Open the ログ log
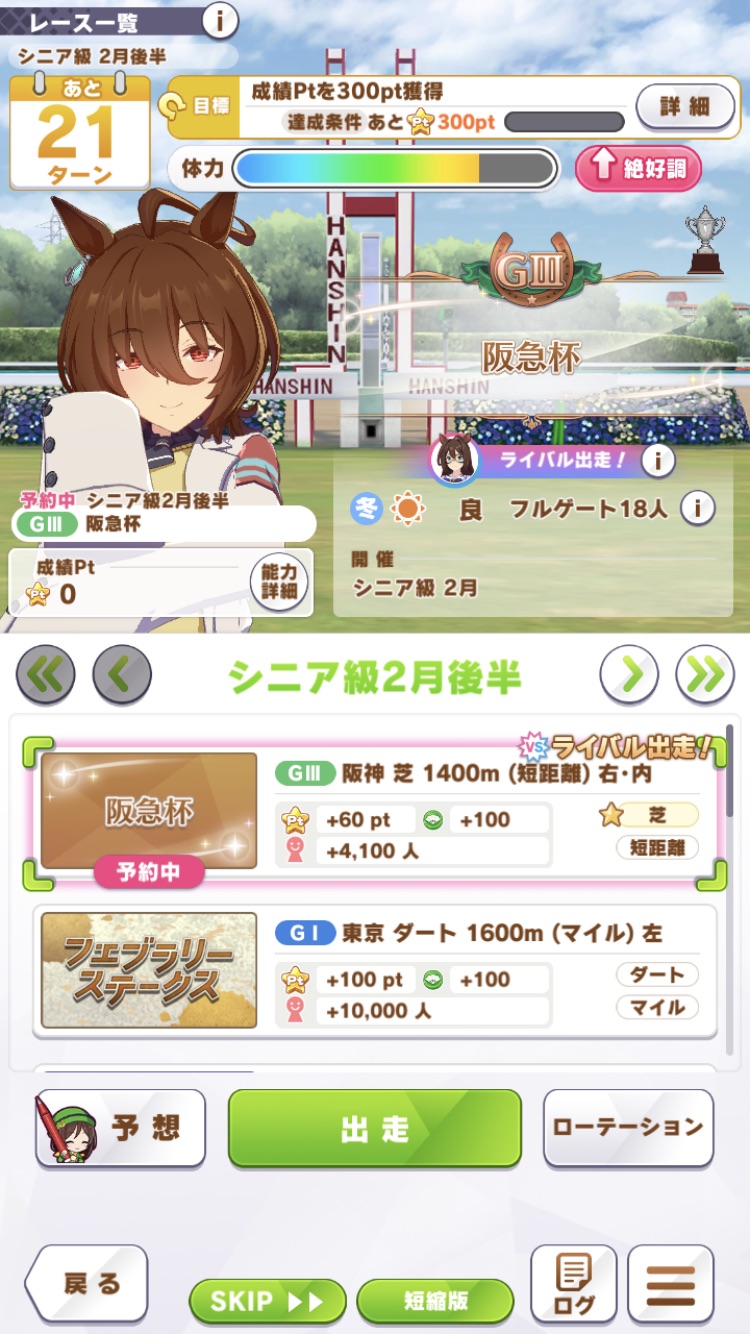 click(573, 1284)
